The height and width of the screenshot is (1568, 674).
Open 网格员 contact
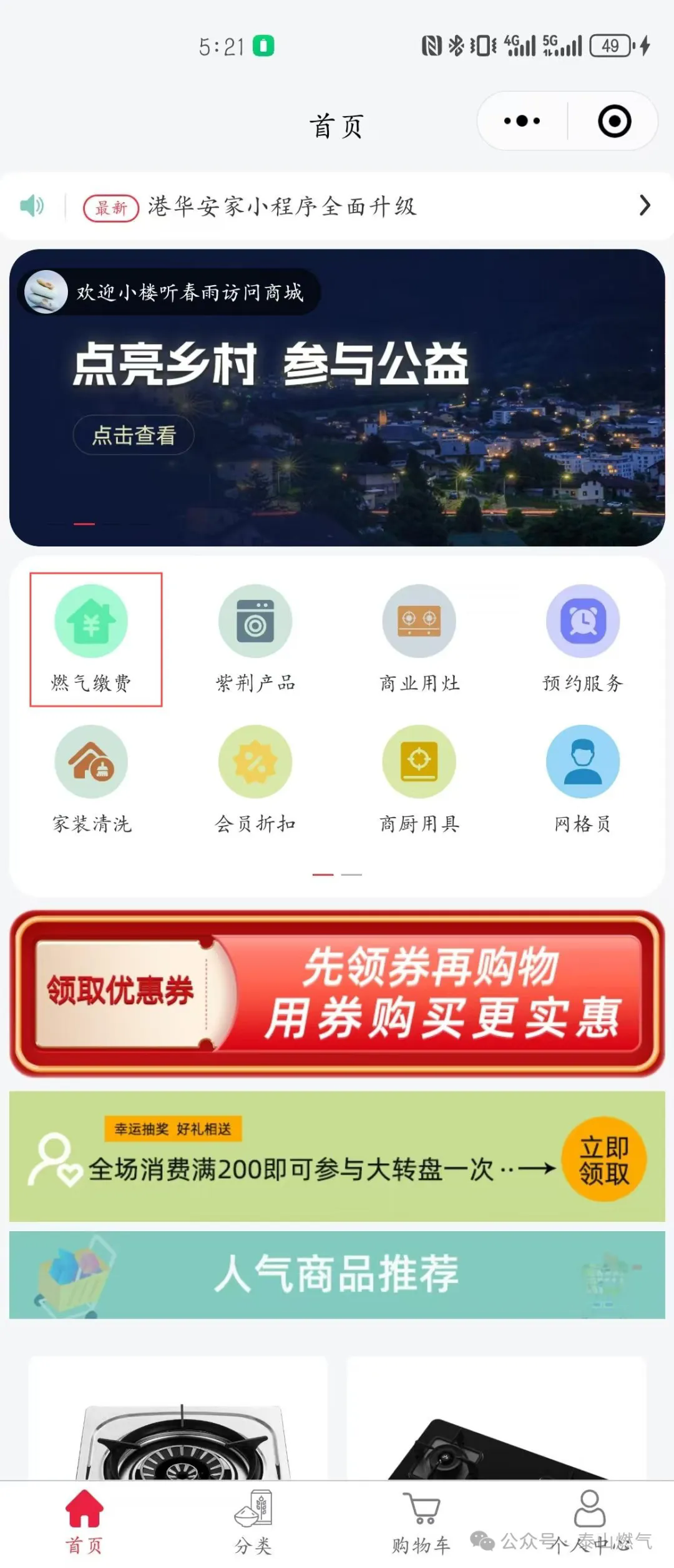(x=582, y=778)
